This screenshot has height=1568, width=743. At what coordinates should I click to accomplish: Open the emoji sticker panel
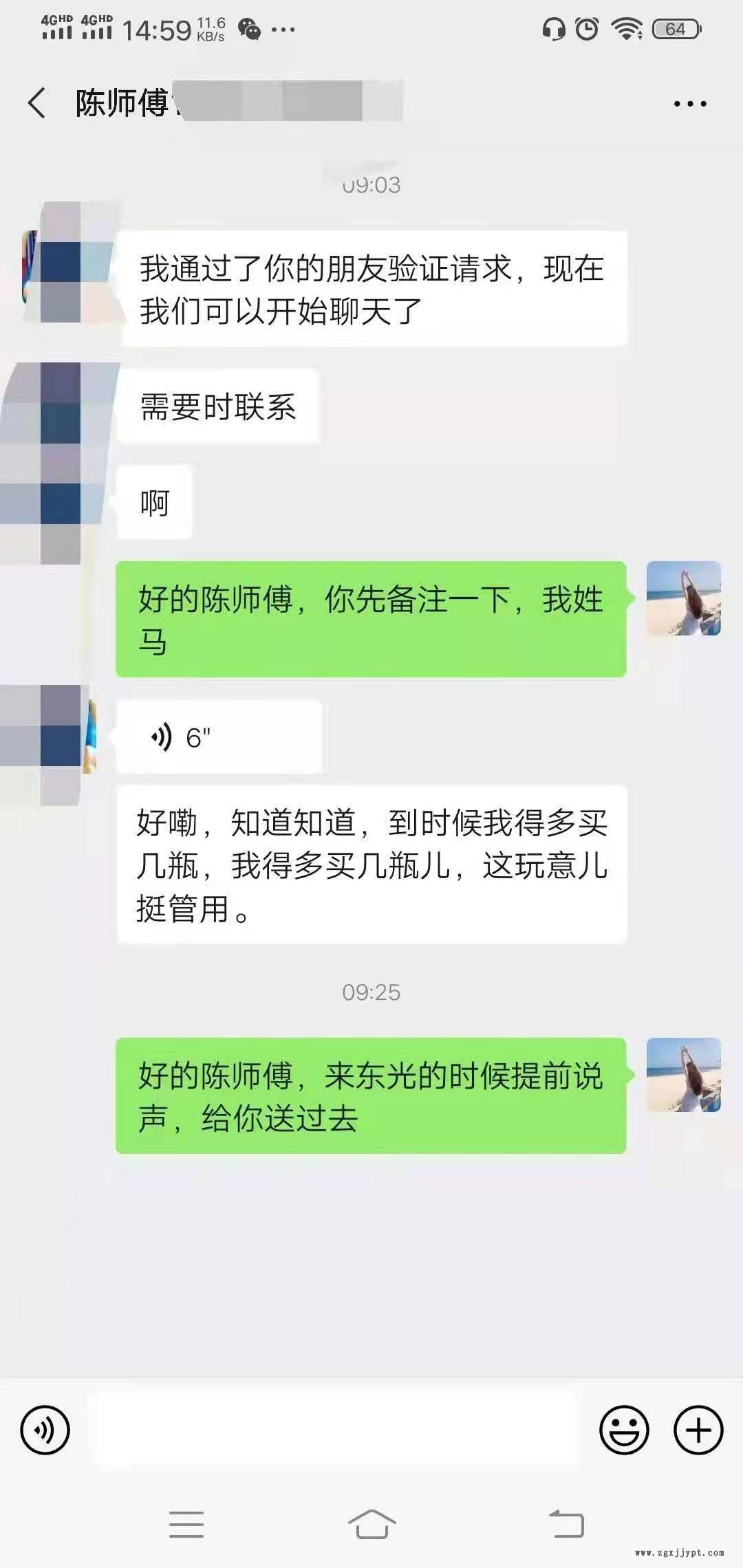[624, 1430]
